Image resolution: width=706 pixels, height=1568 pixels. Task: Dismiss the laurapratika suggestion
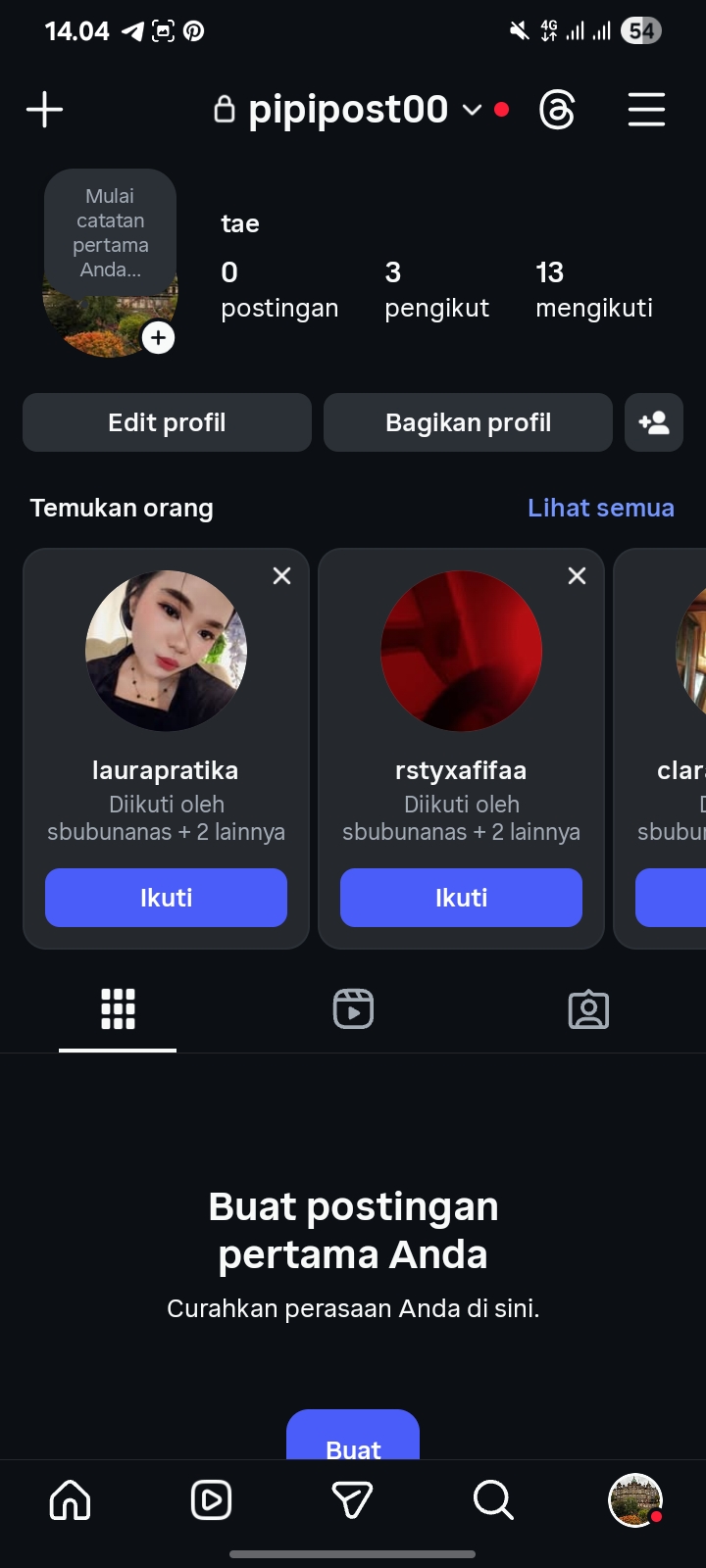(281, 576)
